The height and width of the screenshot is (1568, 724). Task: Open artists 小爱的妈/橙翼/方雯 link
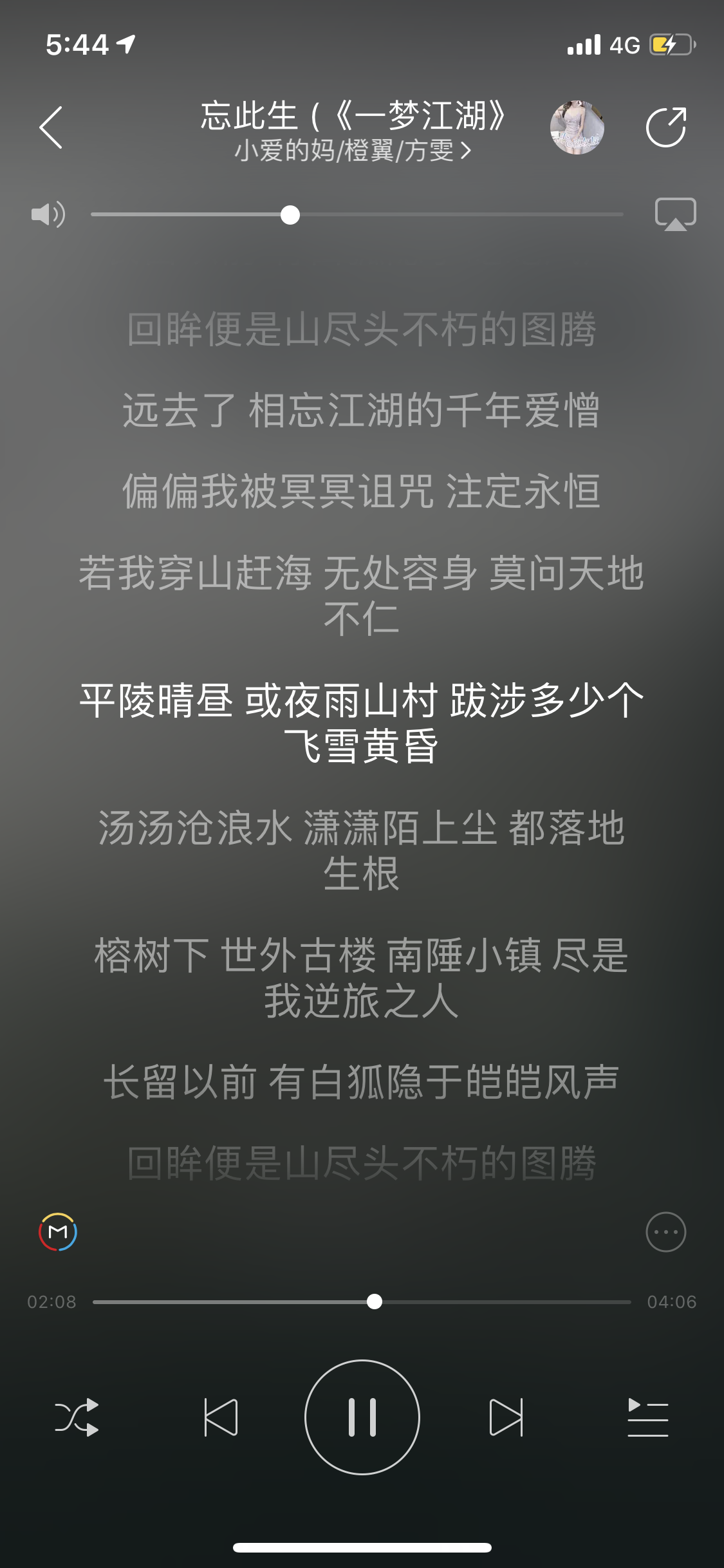(353, 151)
